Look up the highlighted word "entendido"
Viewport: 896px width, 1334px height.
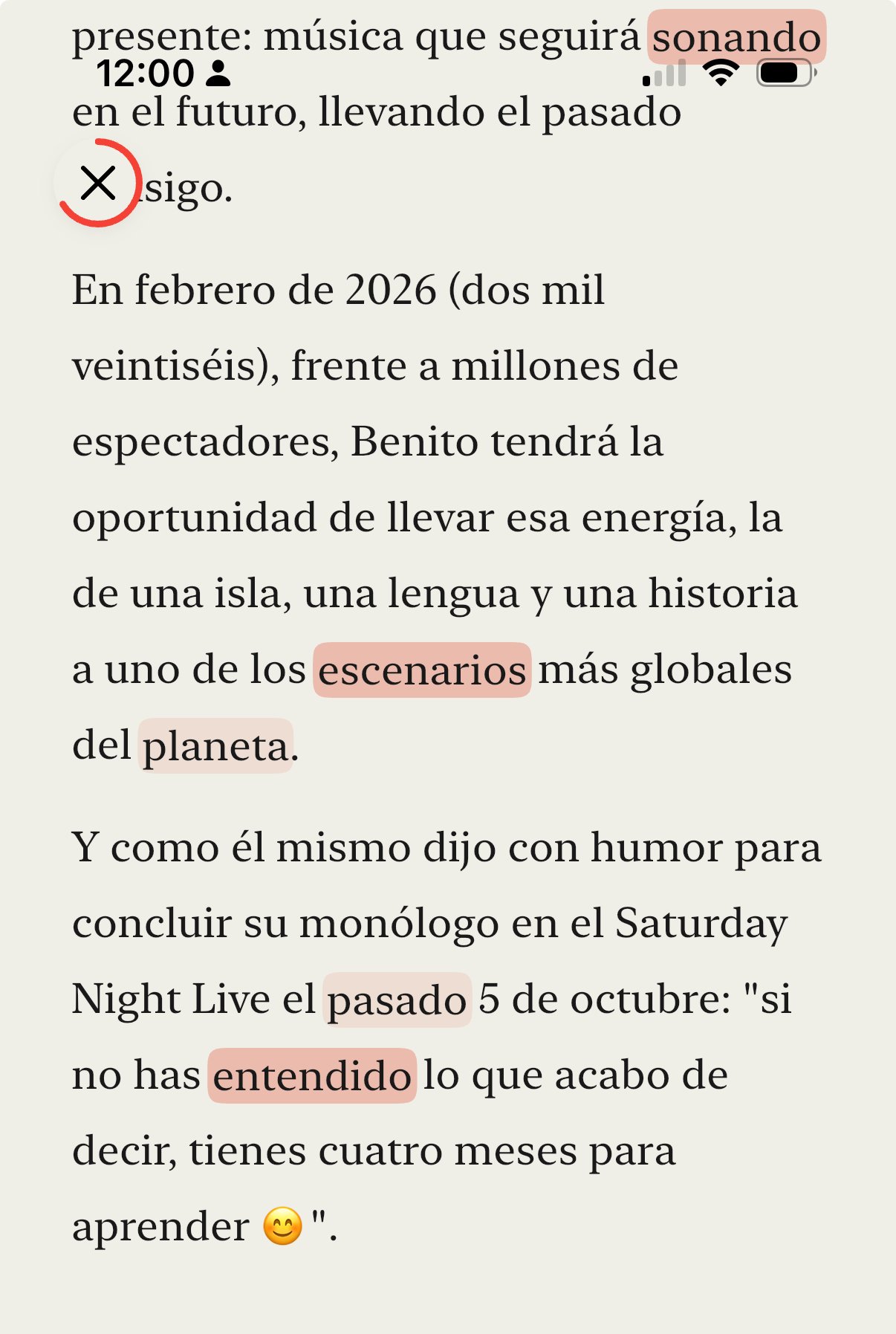(312, 1076)
